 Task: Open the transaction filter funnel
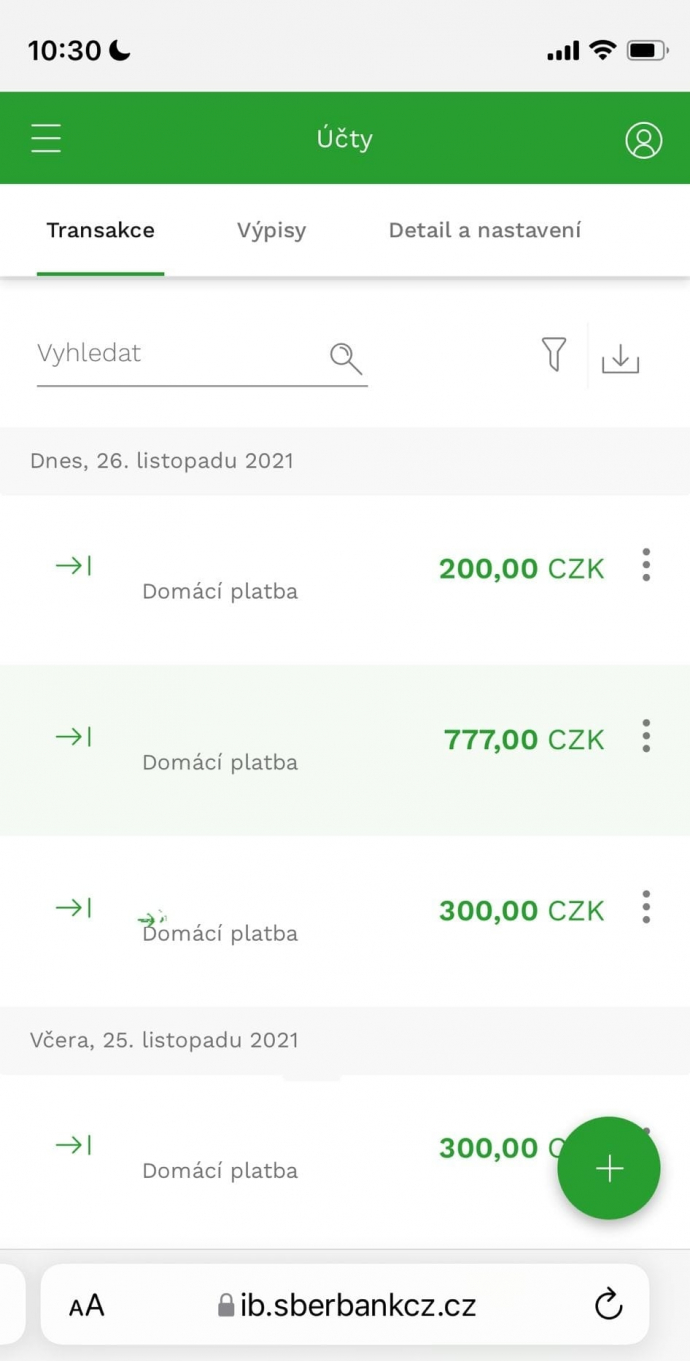[554, 354]
